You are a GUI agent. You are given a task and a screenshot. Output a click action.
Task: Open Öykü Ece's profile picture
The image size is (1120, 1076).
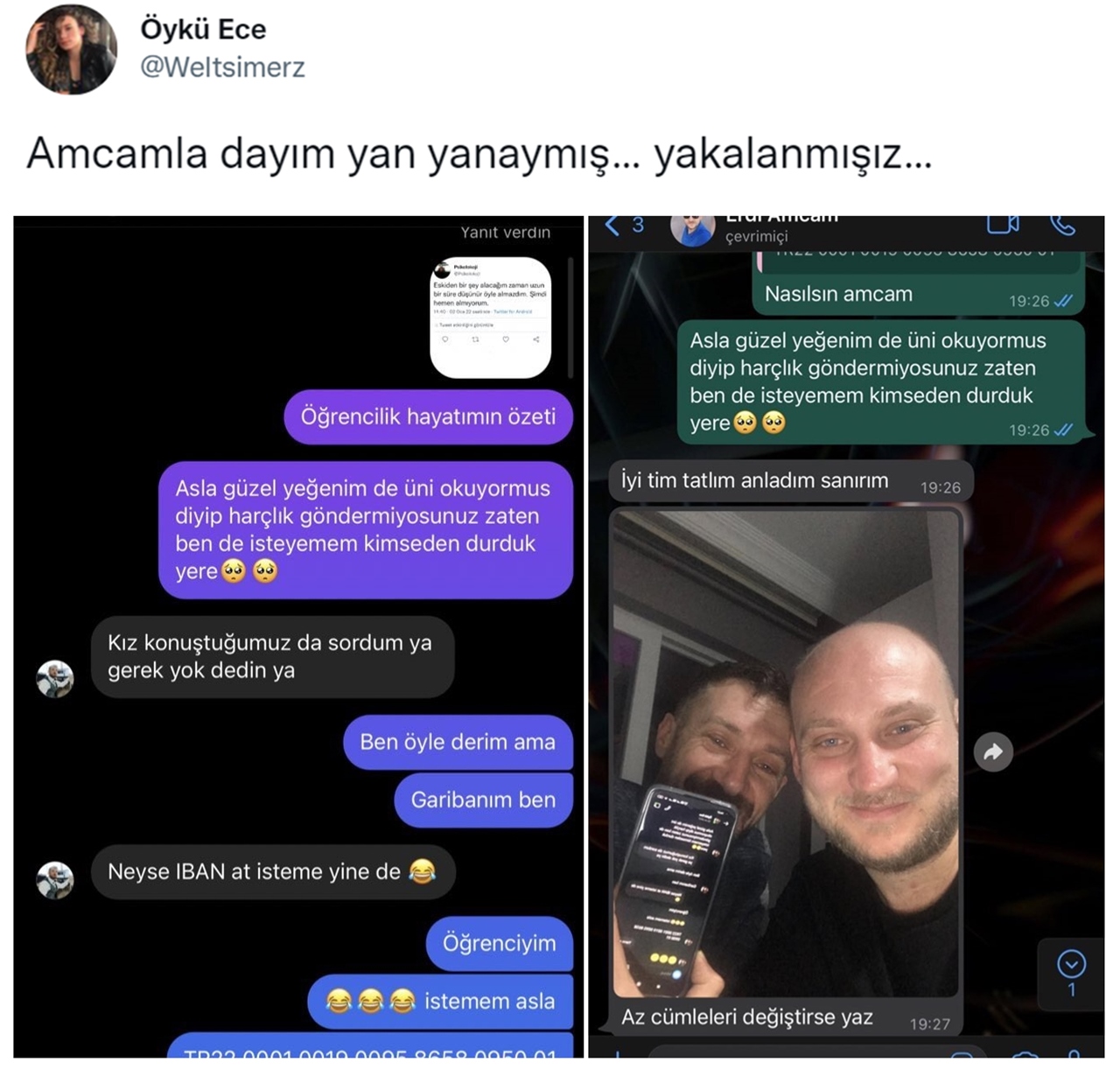click(x=71, y=50)
